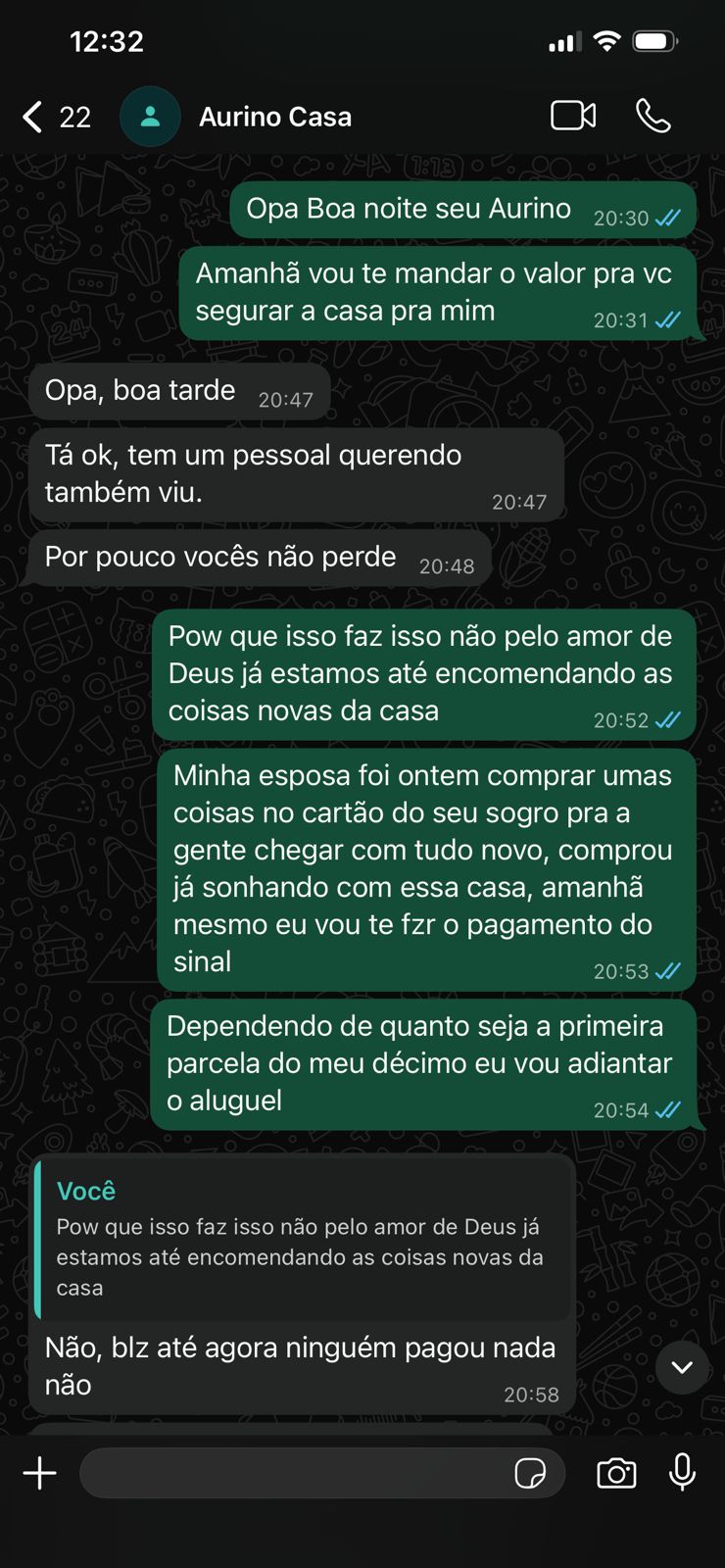Tap the microphone to record a voice message
The height and width of the screenshot is (1568, 725).
point(682,1472)
